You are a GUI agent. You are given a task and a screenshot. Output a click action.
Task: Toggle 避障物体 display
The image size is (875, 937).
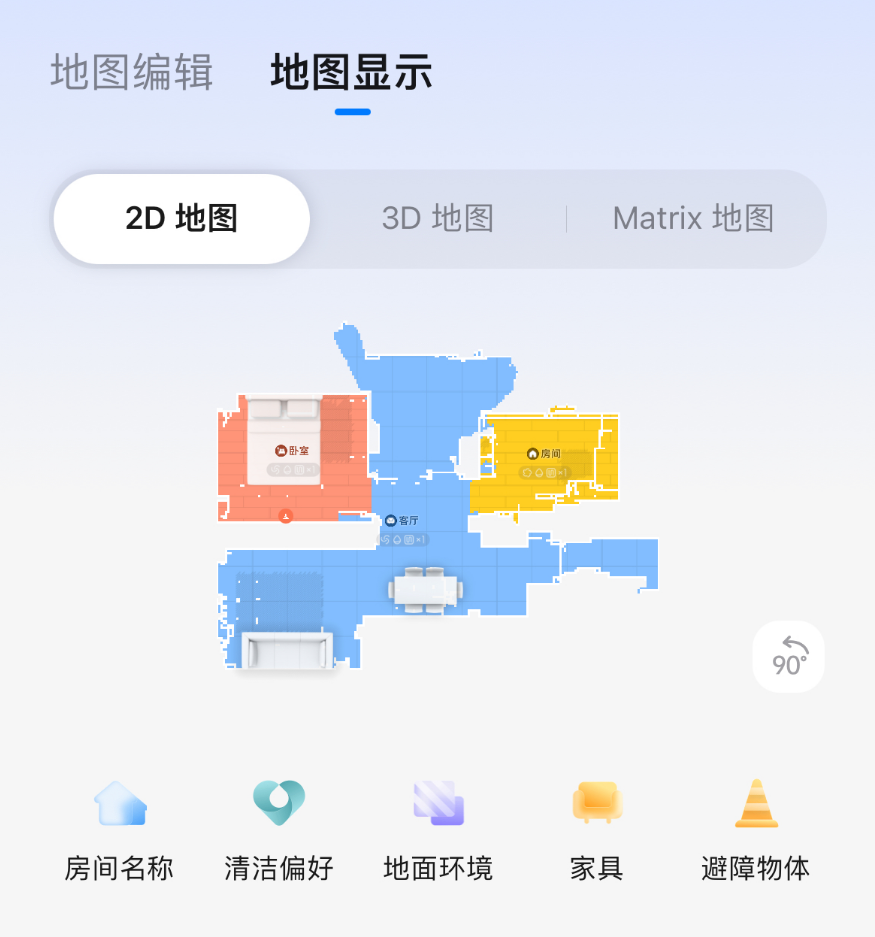click(x=756, y=831)
